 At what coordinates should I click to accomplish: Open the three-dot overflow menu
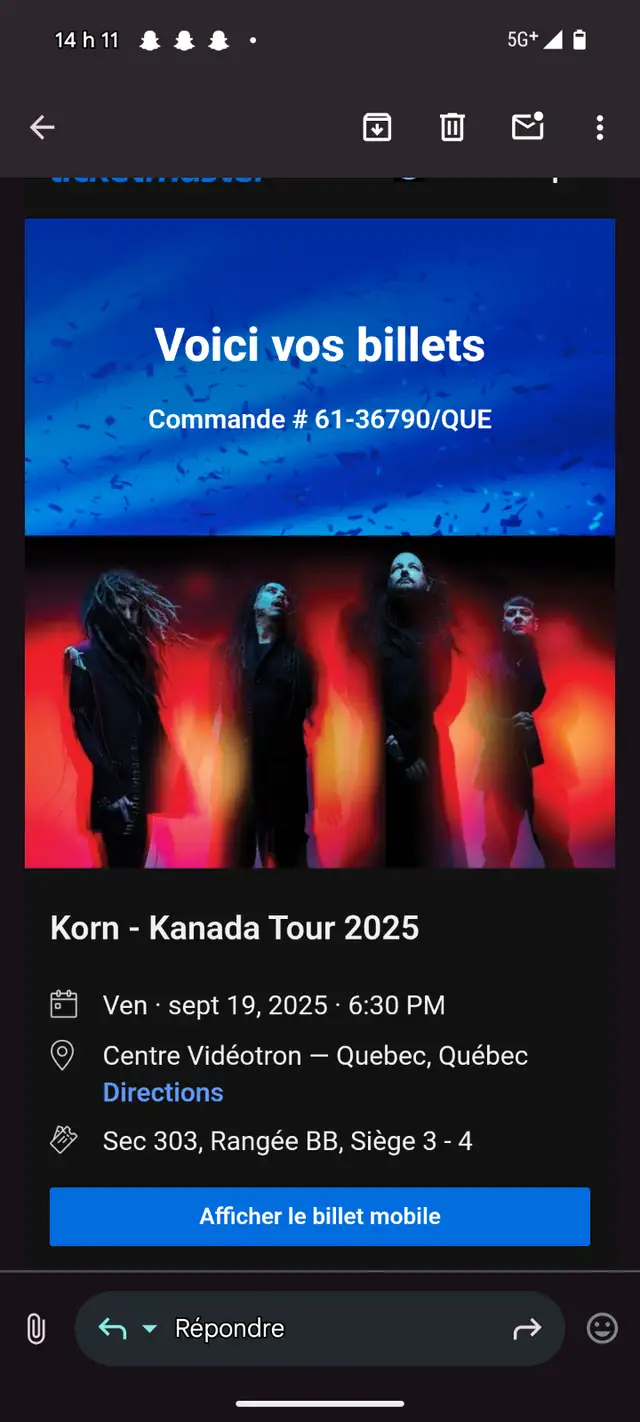[x=600, y=127]
